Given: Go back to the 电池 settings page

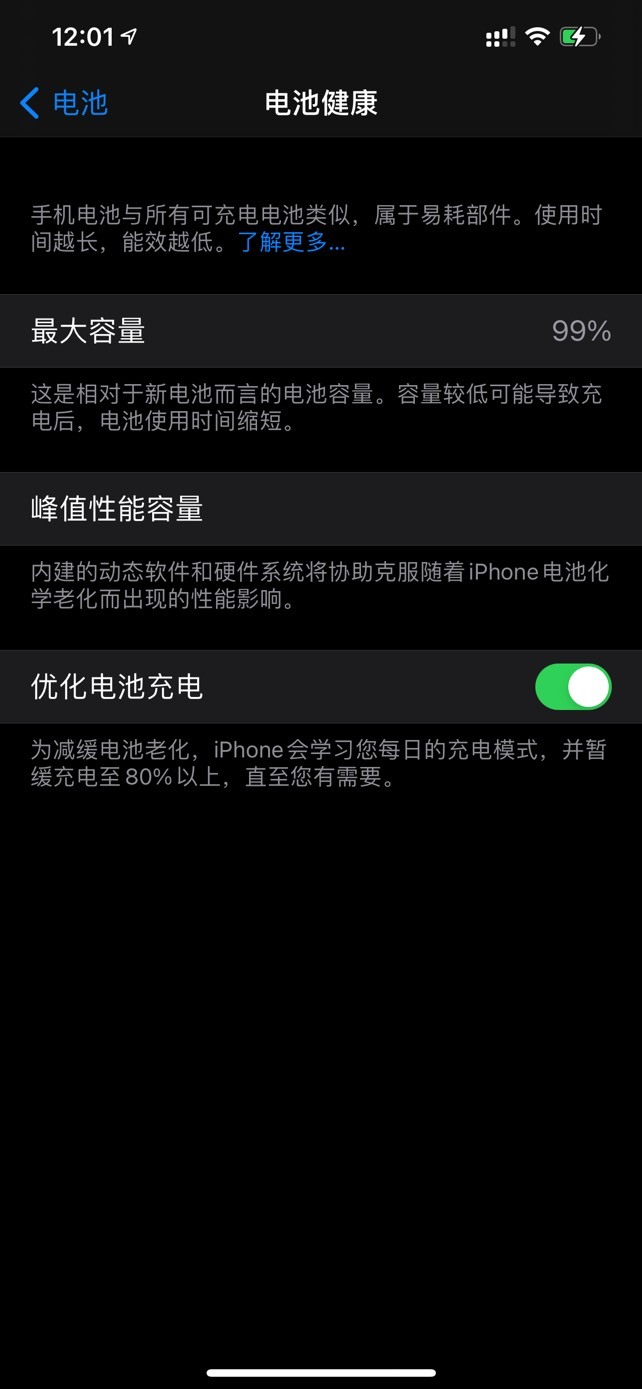Looking at the screenshot, I should (63, 102).
